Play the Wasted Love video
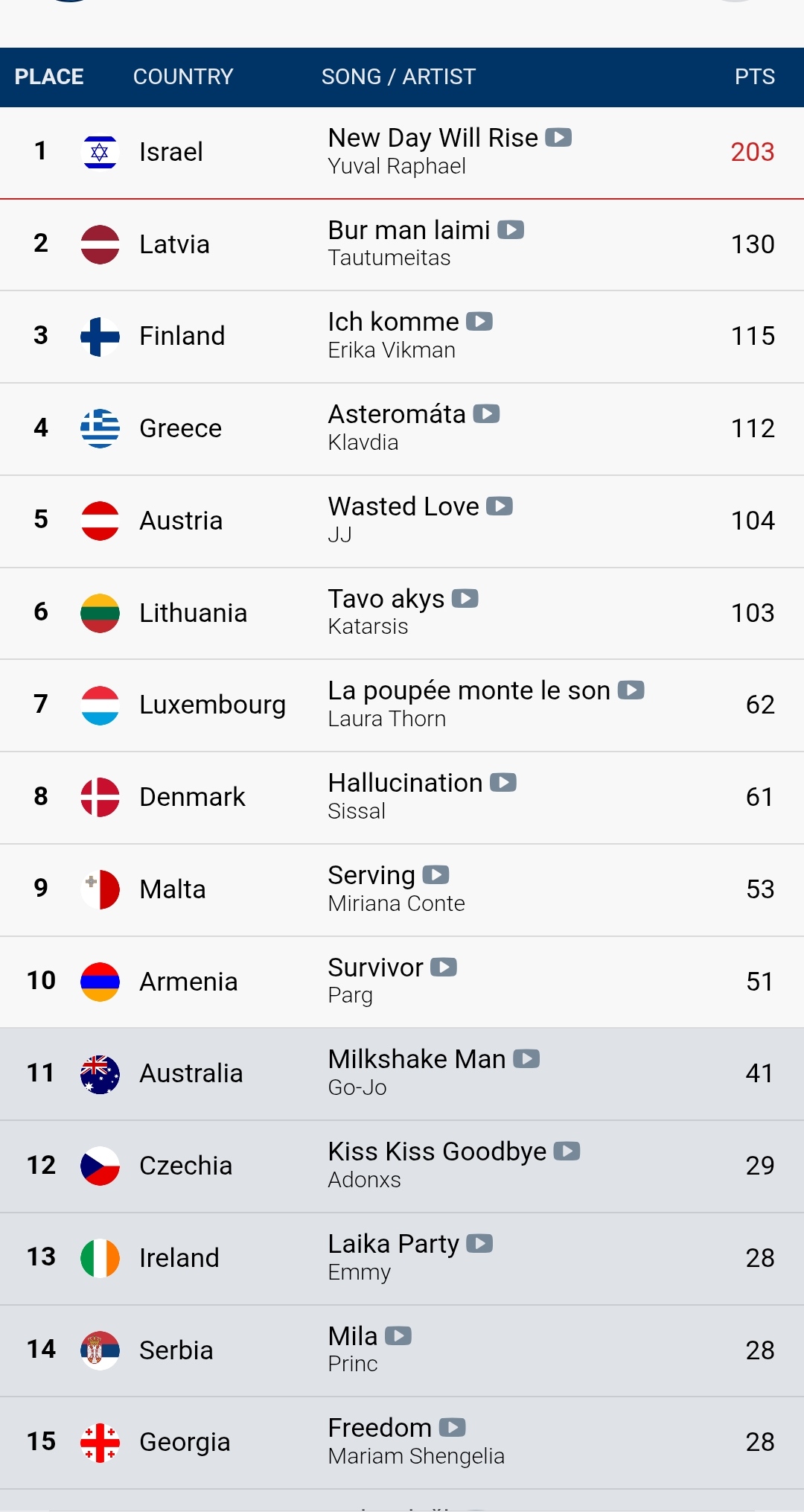 point(500,506)
